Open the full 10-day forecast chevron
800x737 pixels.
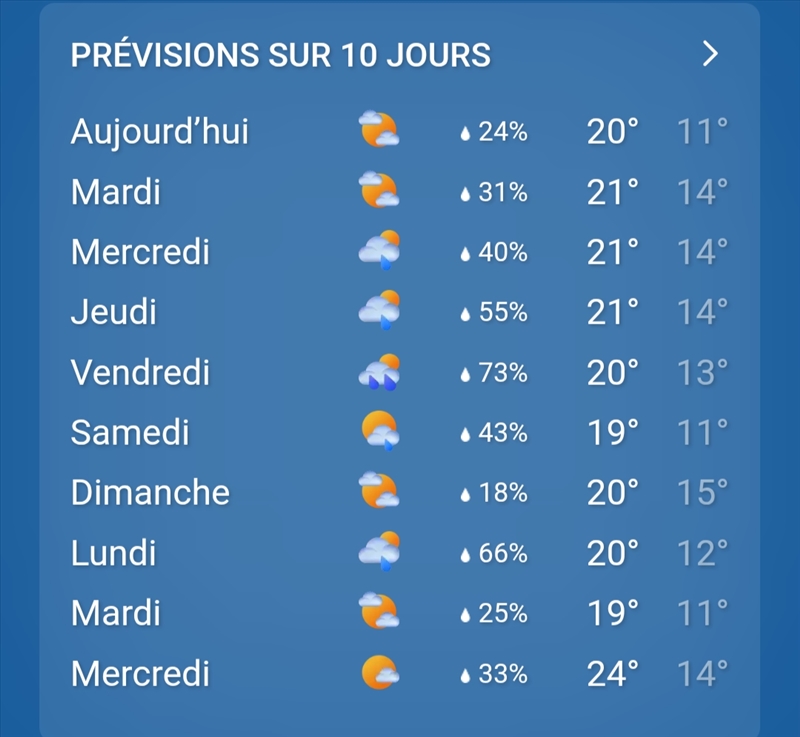[x=710, y=54]
